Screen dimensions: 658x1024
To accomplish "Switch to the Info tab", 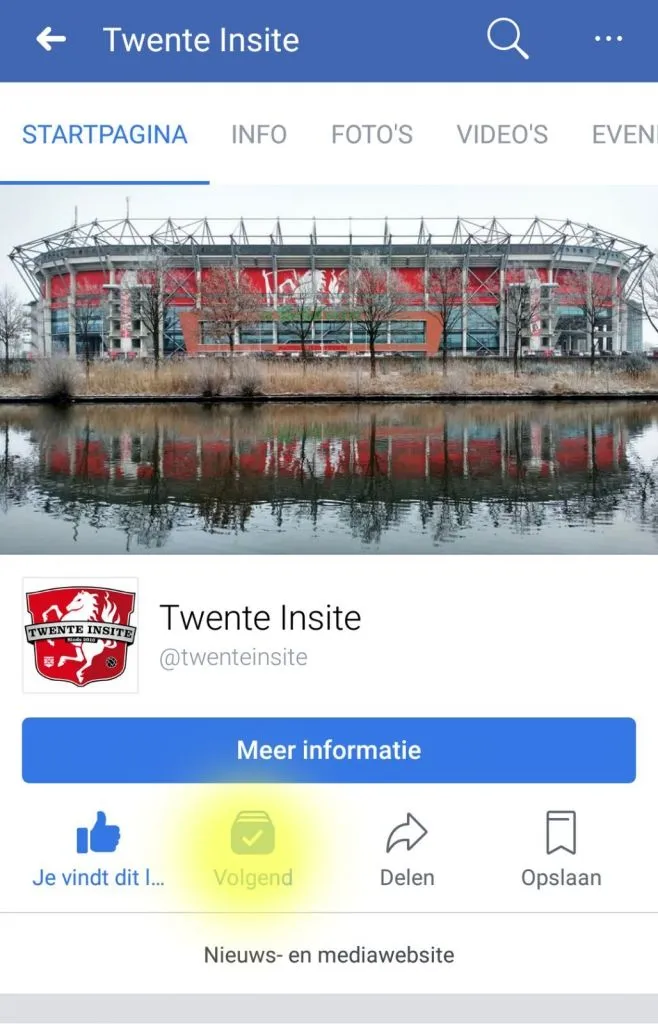I will tap(259, 134).
